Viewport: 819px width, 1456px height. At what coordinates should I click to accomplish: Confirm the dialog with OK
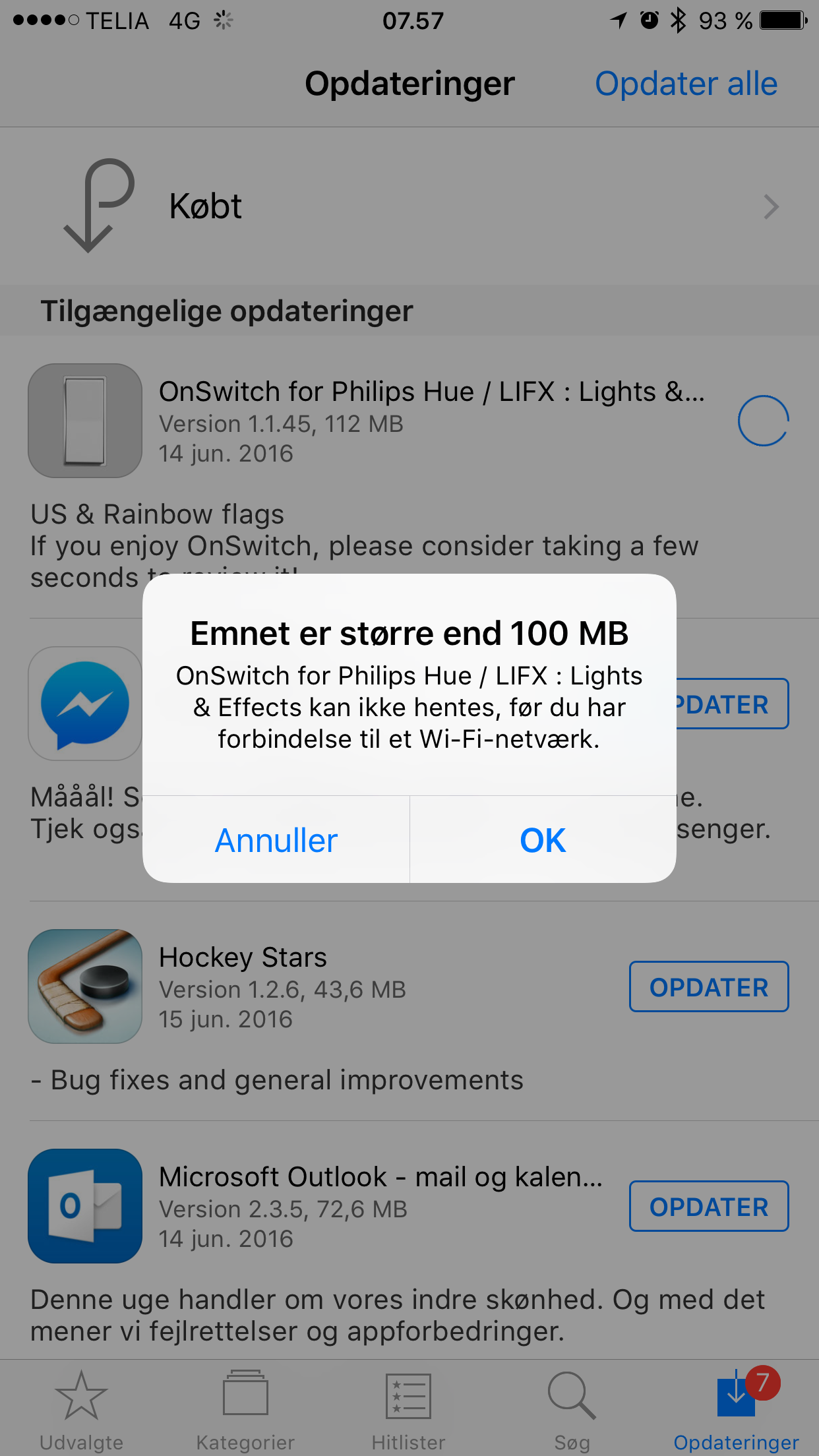(x=543, y=839)
